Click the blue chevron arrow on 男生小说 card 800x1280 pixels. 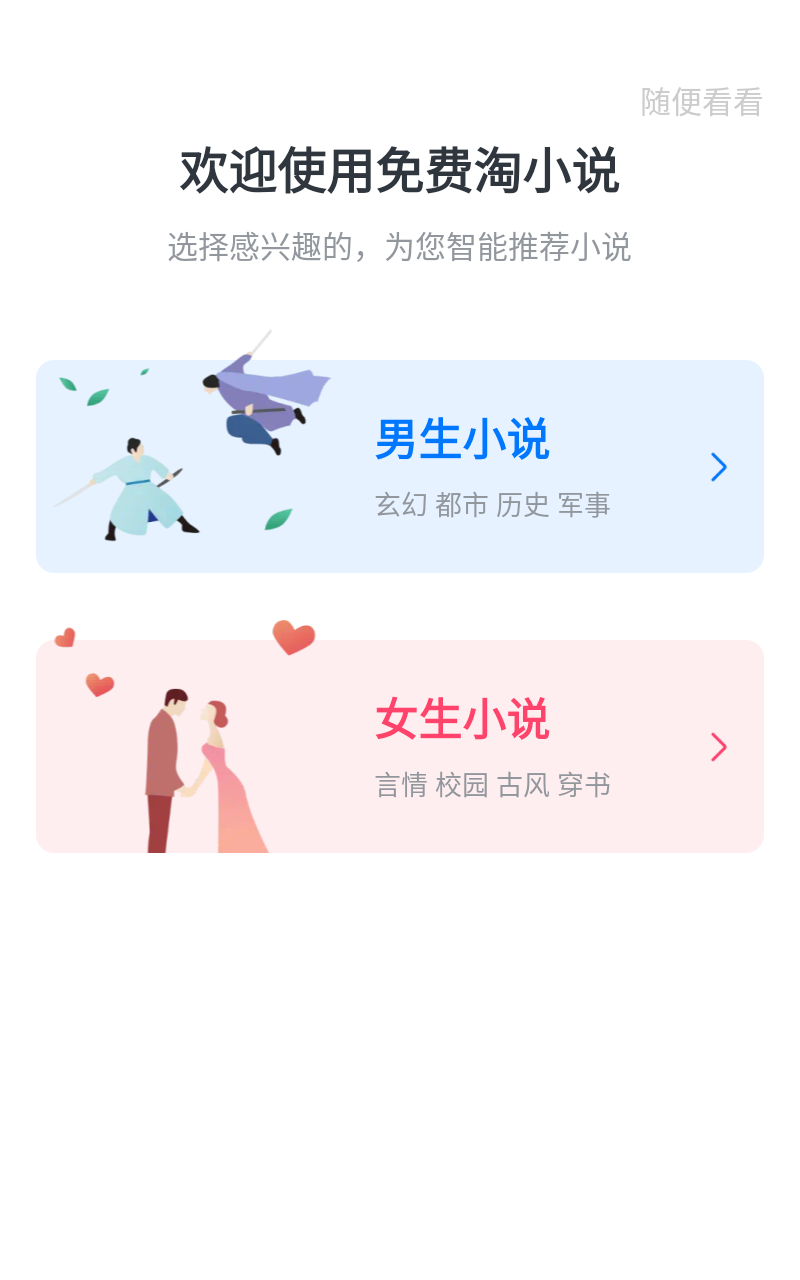(x=718, y=466)
